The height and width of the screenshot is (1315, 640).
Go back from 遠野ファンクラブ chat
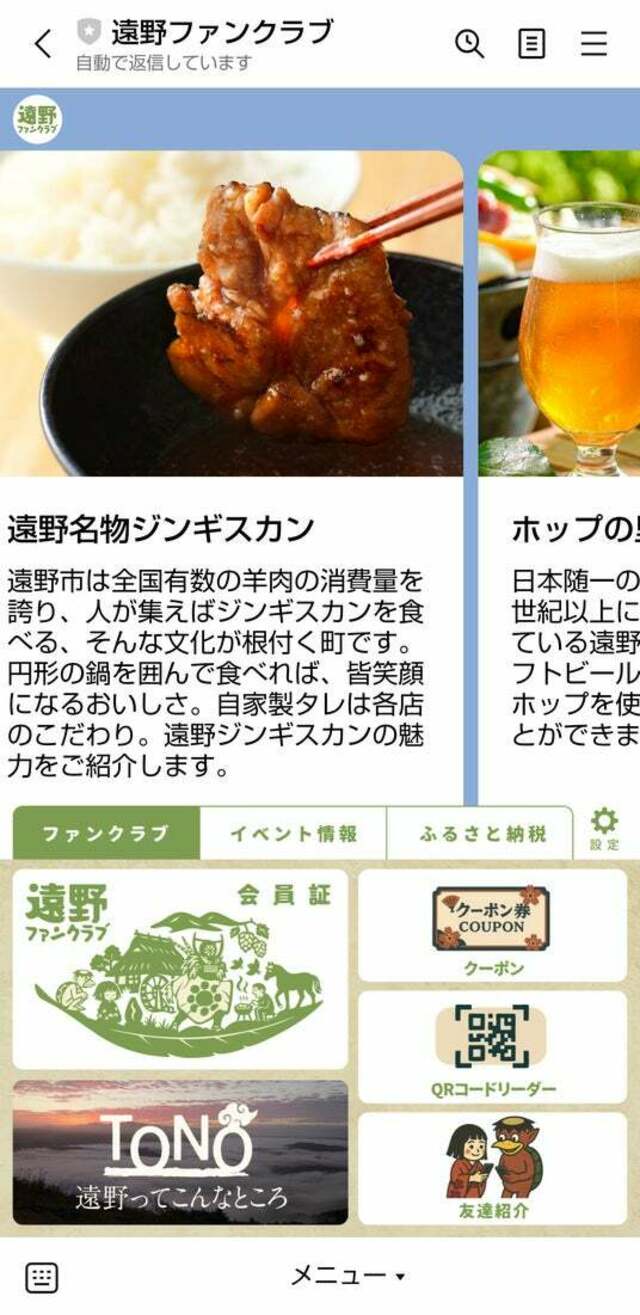[x=42, y=44]
